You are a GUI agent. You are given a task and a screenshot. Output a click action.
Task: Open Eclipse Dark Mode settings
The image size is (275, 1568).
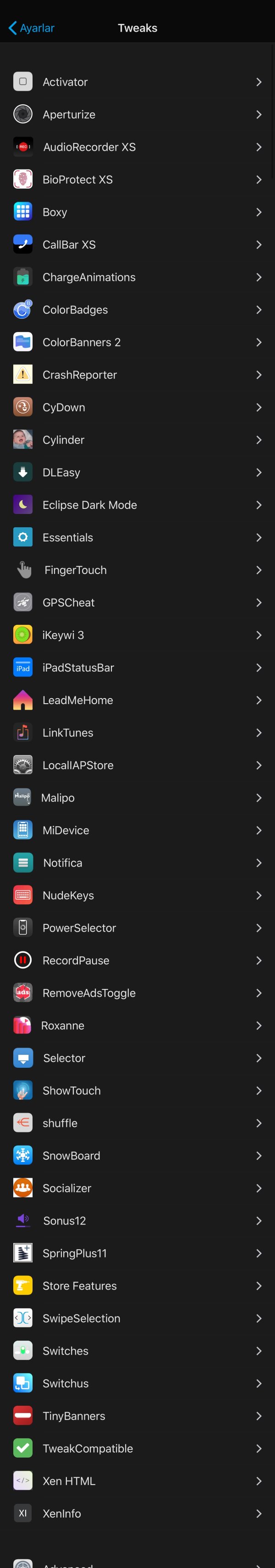pyautogui.click(x=137, y=505)
